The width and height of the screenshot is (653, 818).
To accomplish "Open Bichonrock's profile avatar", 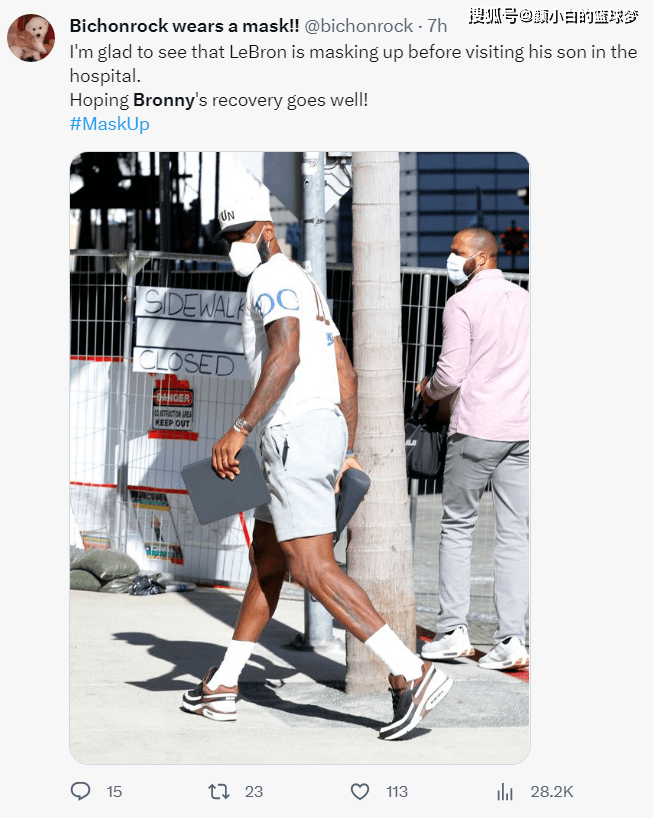I will (30, 38).
